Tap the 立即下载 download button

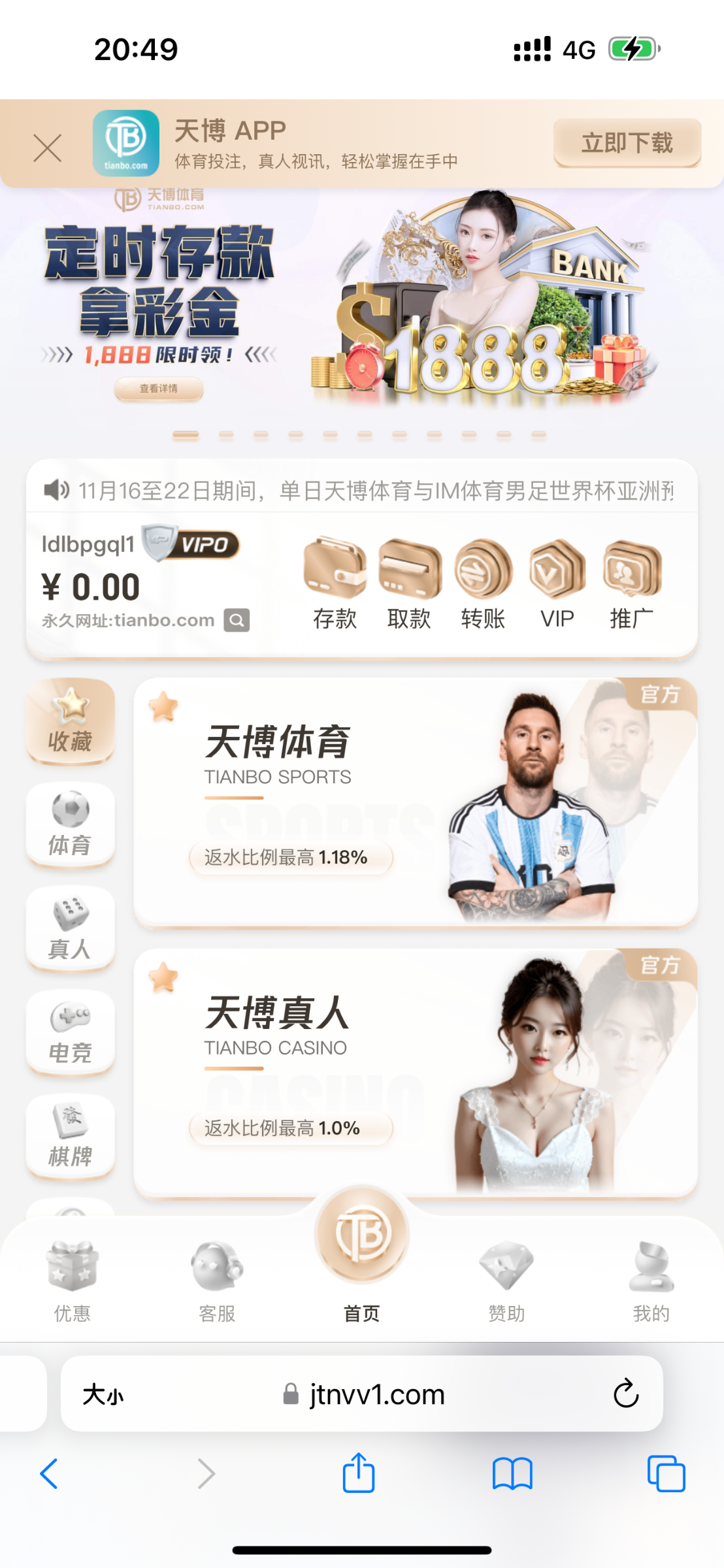pos(627,142)
